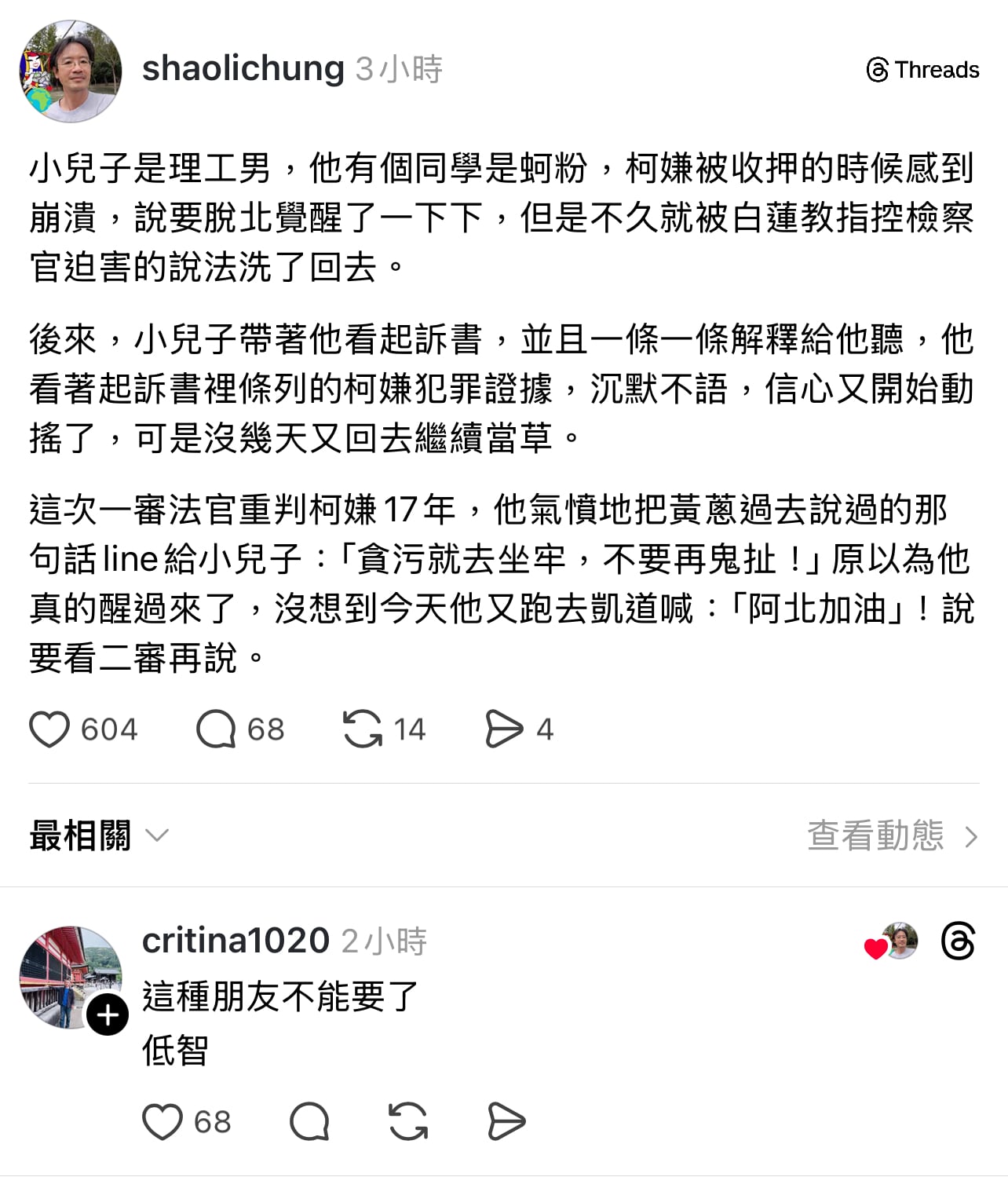Open 查看動態 activity page
The width and height of the screenshot is (1008, 1177).
click(x=892, y=835)
